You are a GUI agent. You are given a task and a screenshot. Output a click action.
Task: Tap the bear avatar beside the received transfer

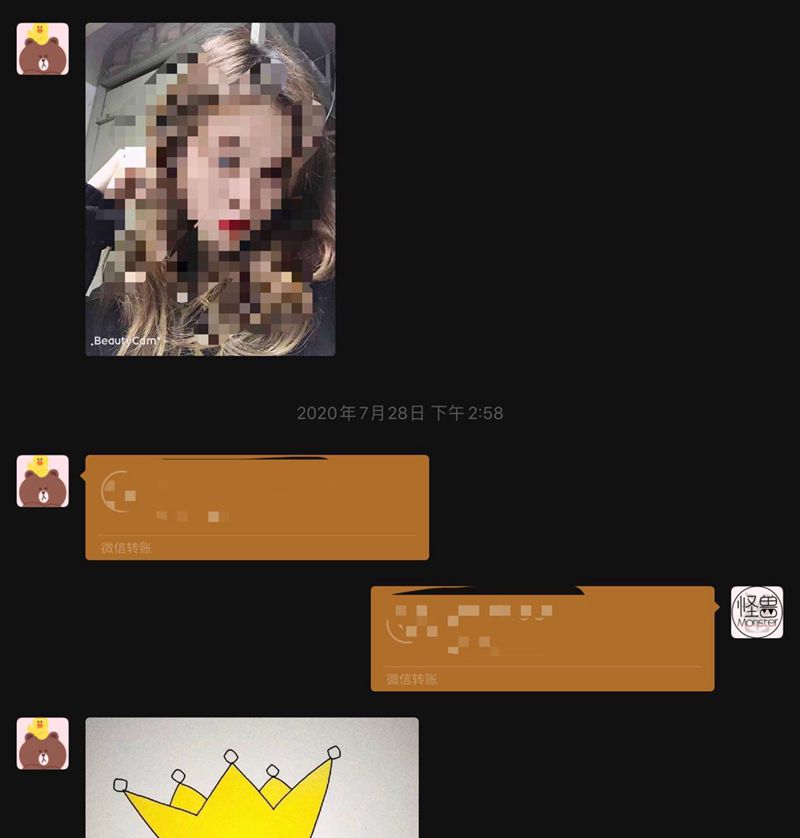click(43, 481)
